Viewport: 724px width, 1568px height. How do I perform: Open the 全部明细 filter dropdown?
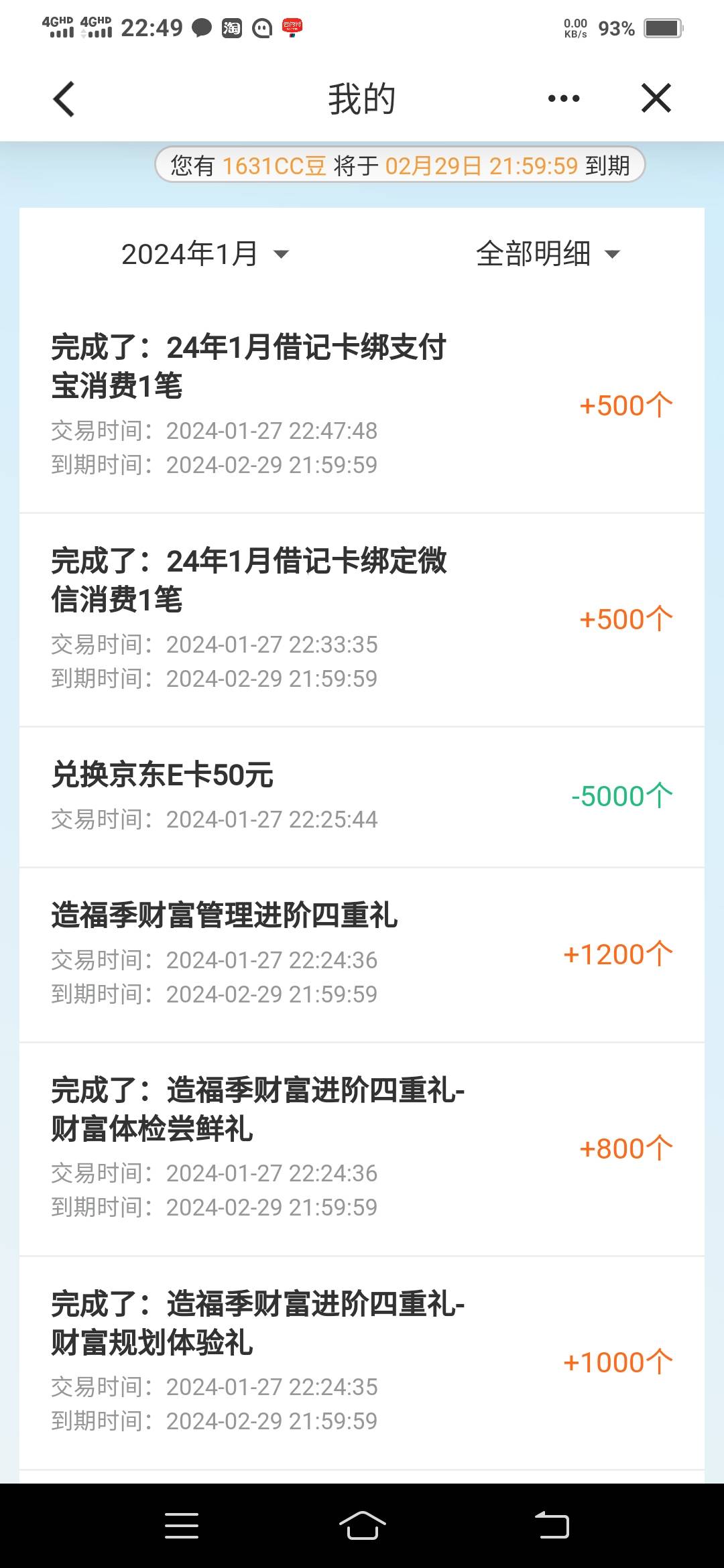tap(548, 254)
